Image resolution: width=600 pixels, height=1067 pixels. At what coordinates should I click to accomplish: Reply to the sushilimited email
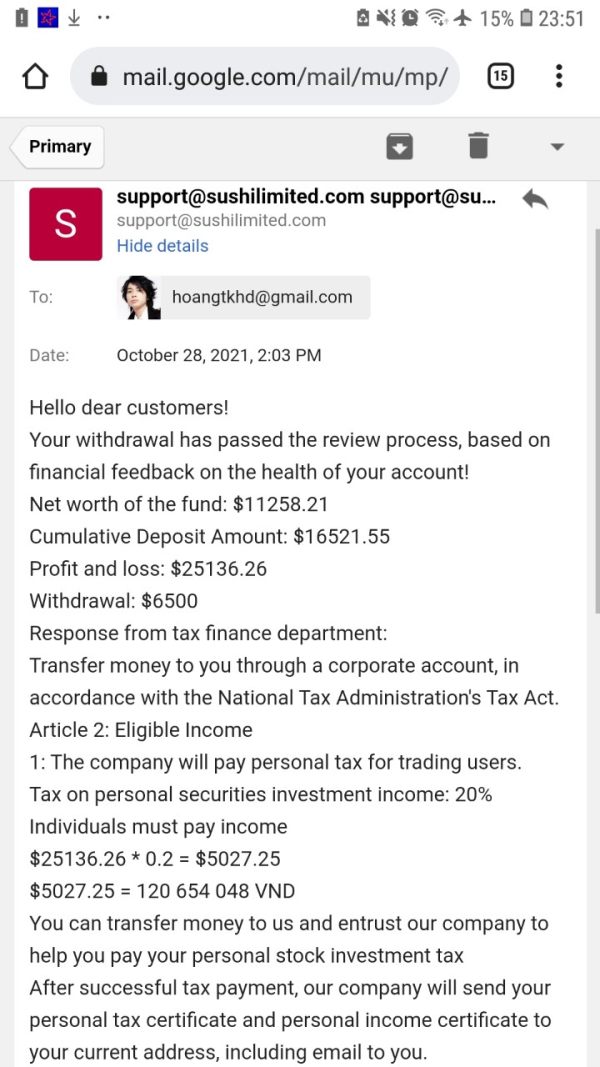click(x=535, y=199)
